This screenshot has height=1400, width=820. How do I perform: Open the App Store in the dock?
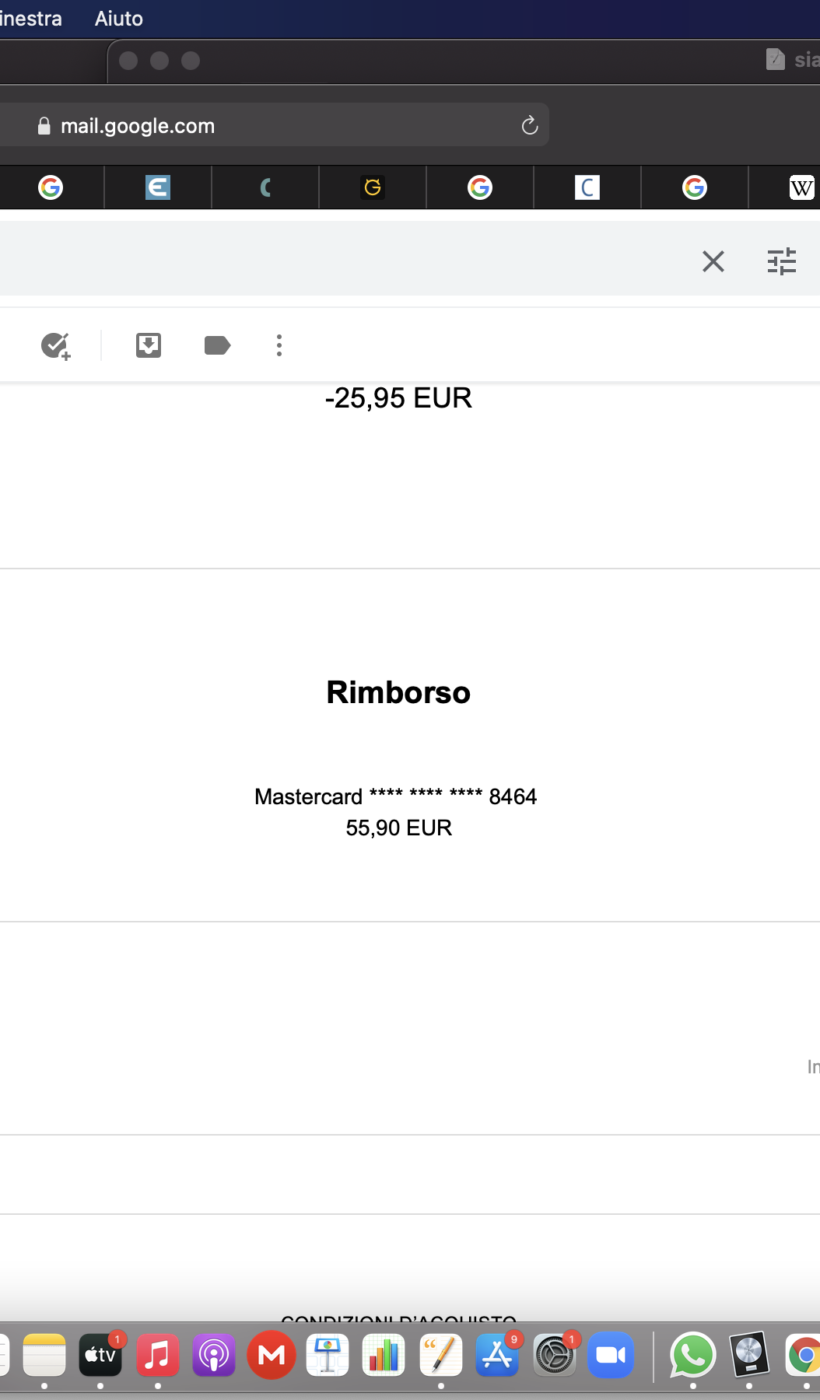(497, 1356)
